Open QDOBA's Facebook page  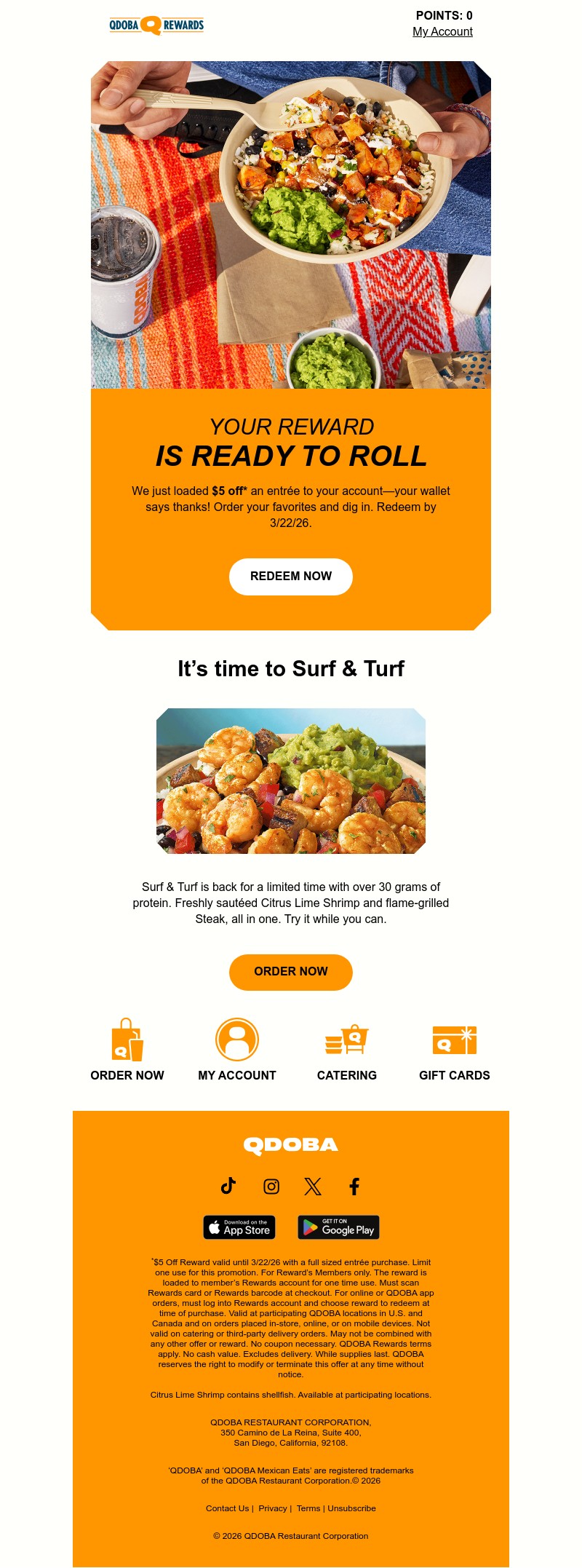point(354,1186)
